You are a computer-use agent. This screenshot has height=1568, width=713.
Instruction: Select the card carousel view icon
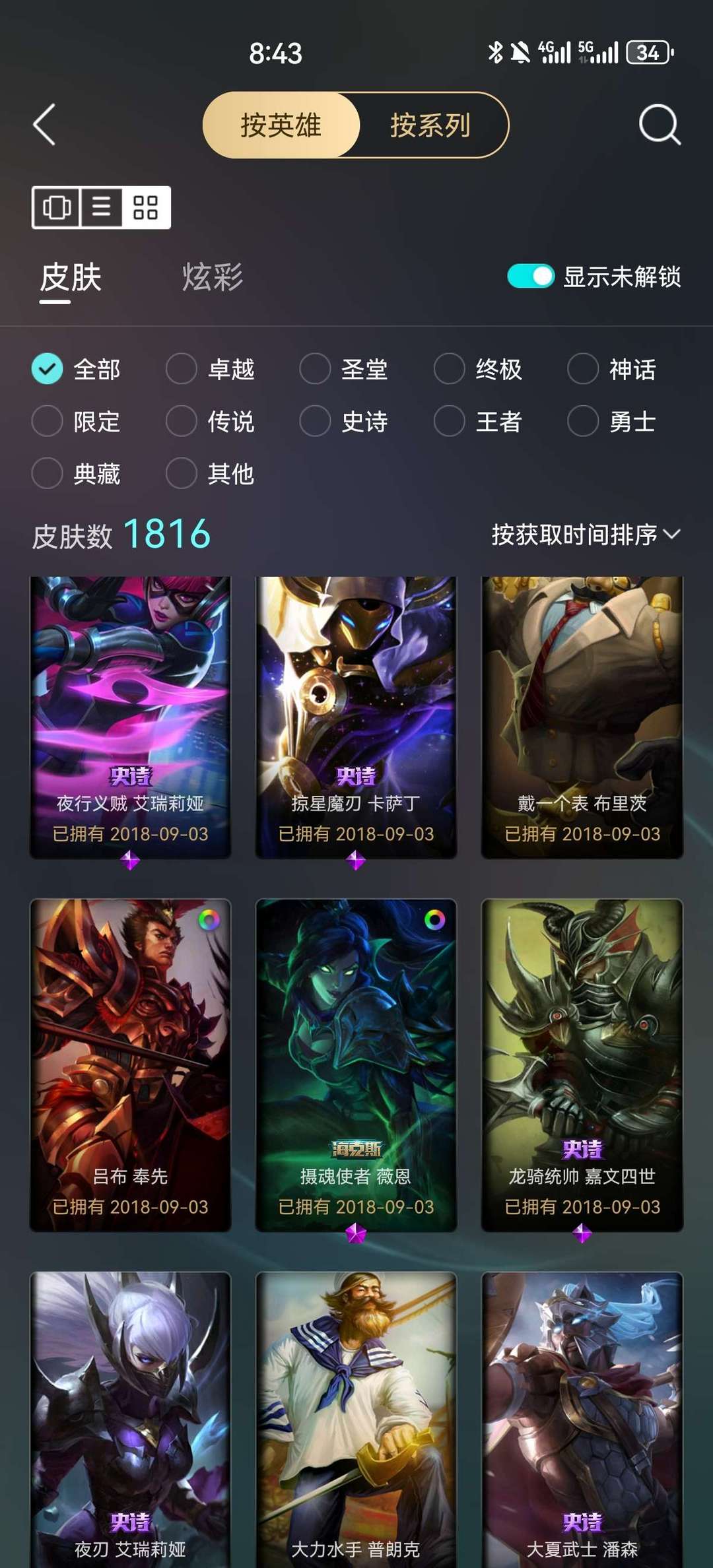[x=57, y=208]
